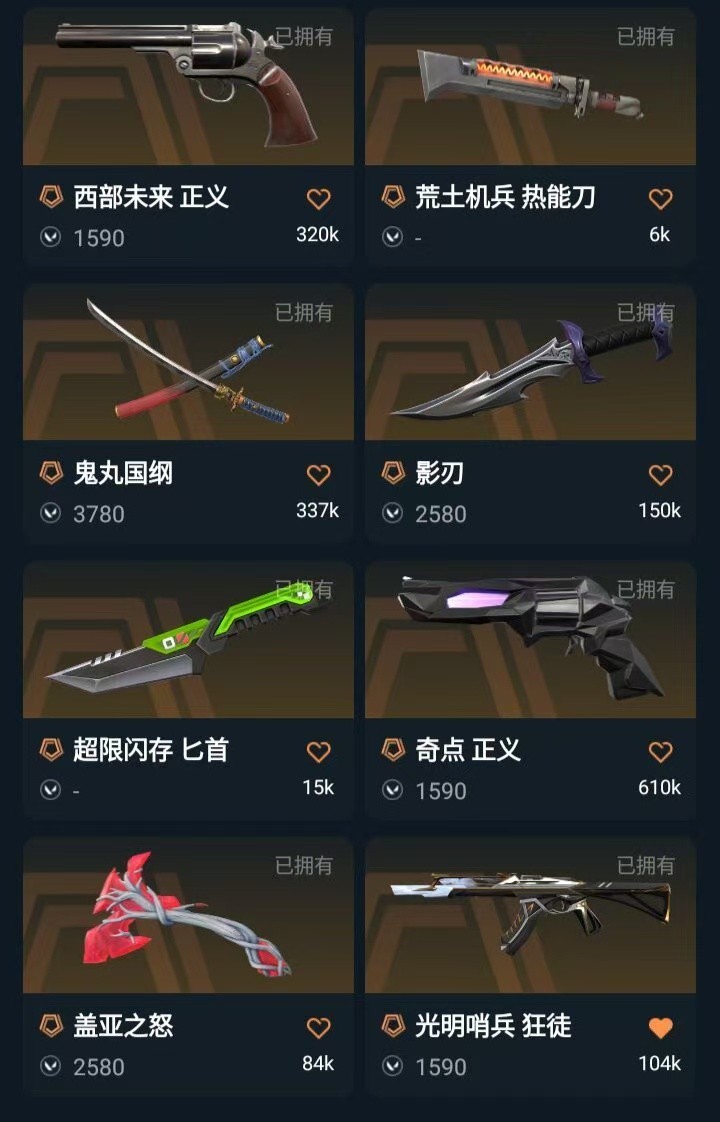The width and height of the screenshot is (720, 1122).
Task: Add 盖亚之怒 to favorites
Action: click(318, 1028)
